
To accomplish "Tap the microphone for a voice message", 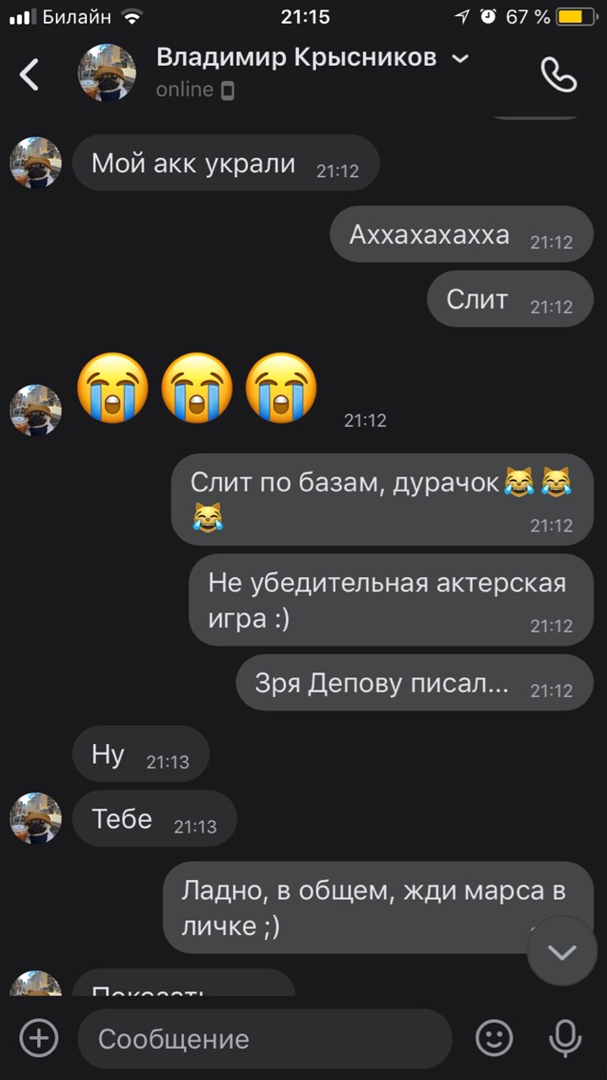I will [565, 1038].
